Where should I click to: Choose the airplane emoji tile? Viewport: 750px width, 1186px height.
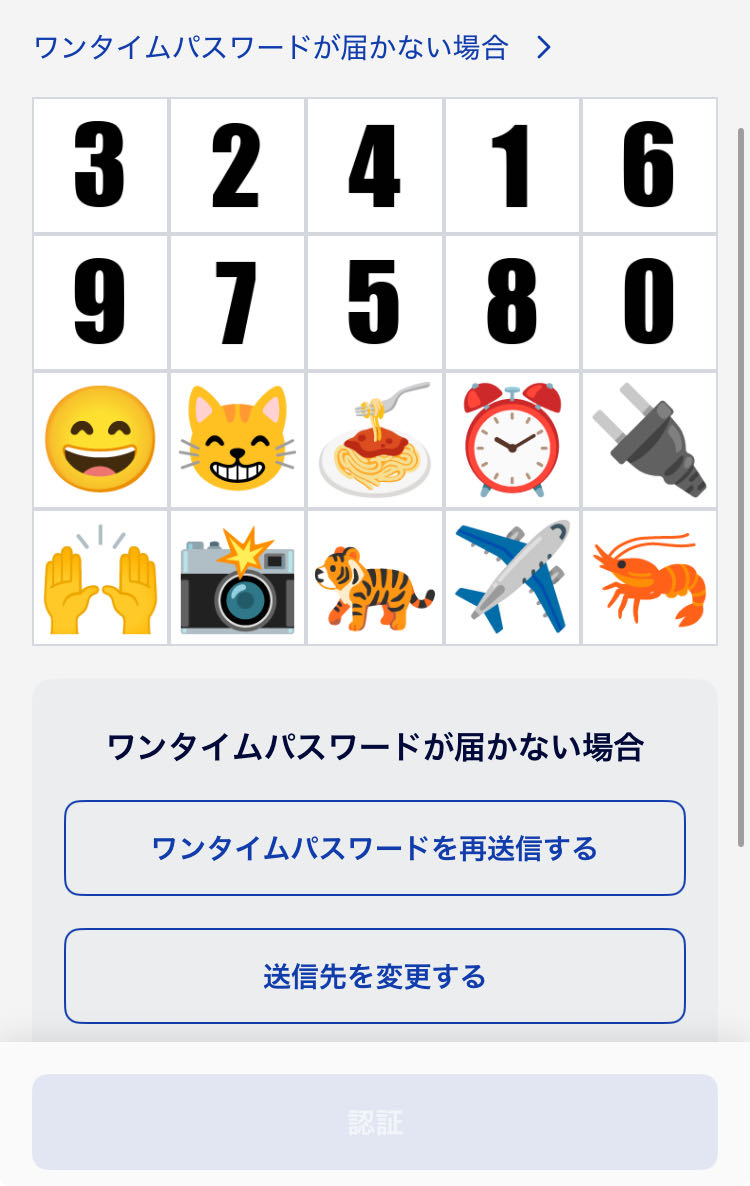(x=512, y=578)
